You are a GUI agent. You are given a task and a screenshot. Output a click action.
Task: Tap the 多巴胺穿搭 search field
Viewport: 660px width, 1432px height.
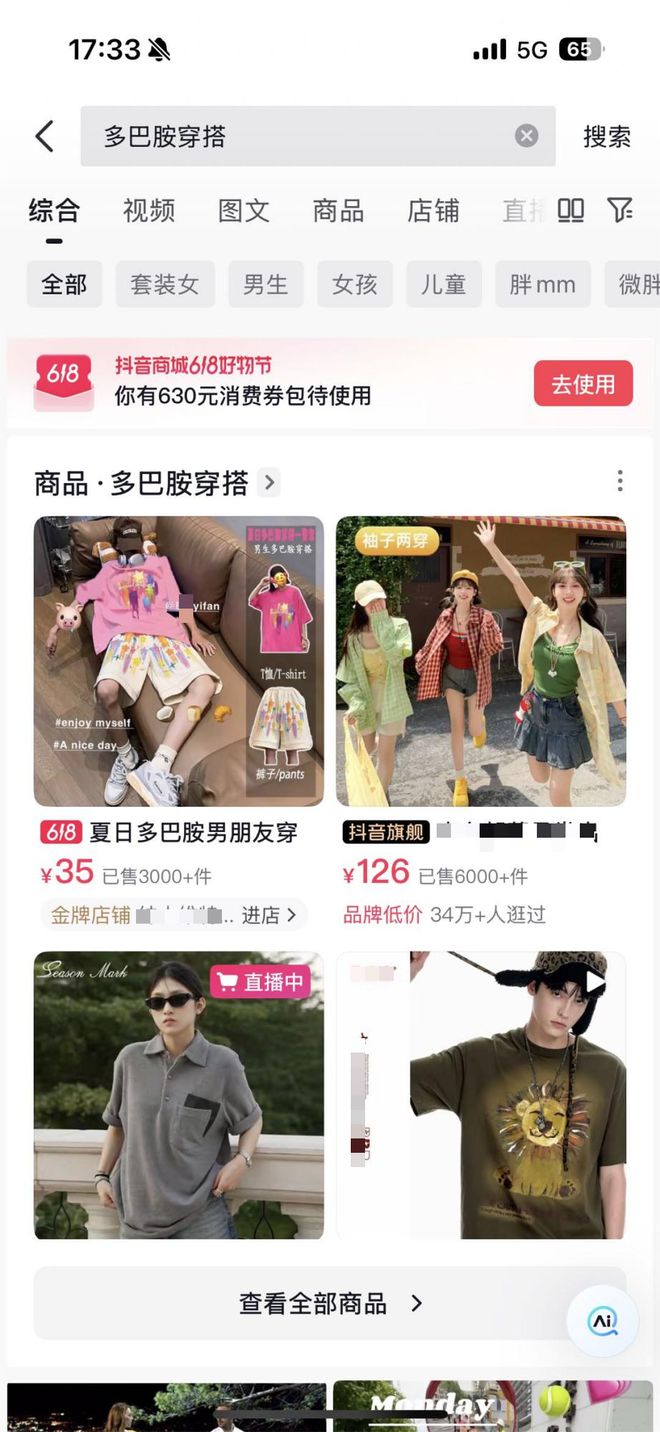pos(300,136)
